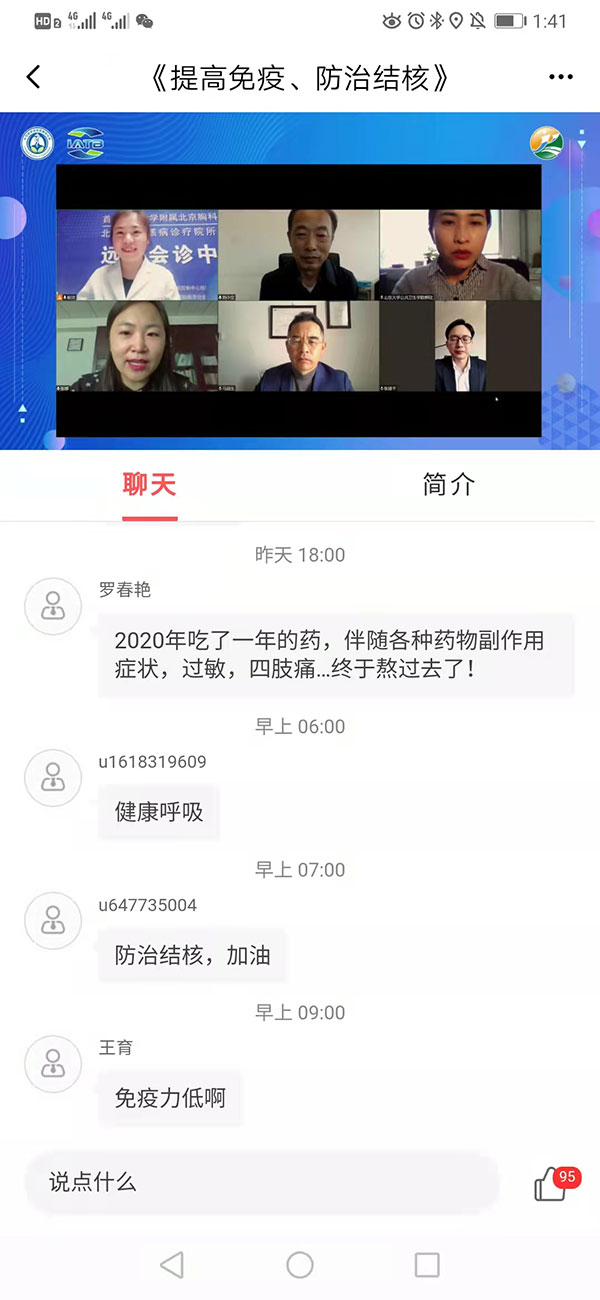Switch to the 聊天 tab
The width and height of the screenshot is (600, 1300).
pos(149,485)
